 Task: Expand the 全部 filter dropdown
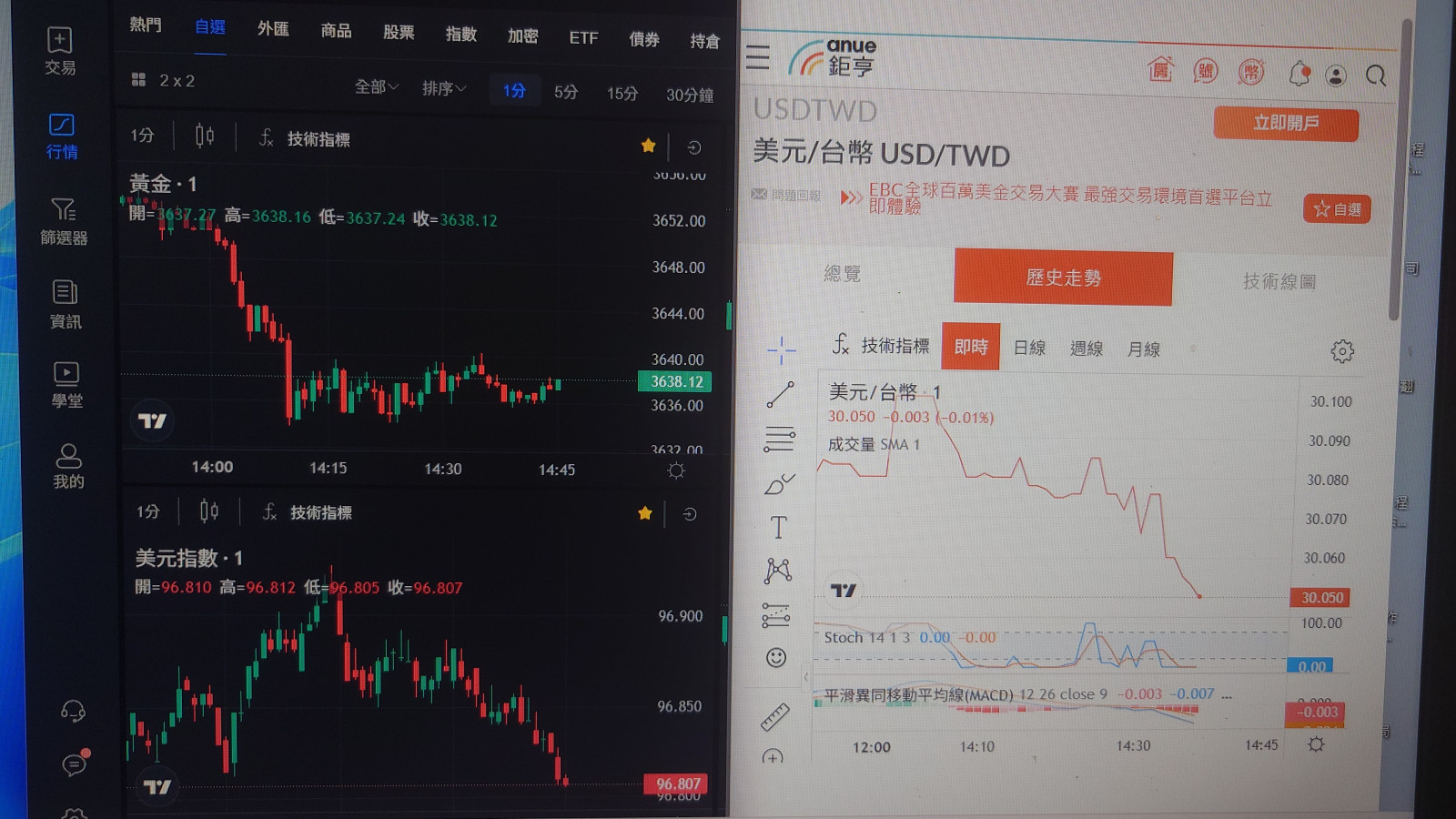tap(376, 86)
